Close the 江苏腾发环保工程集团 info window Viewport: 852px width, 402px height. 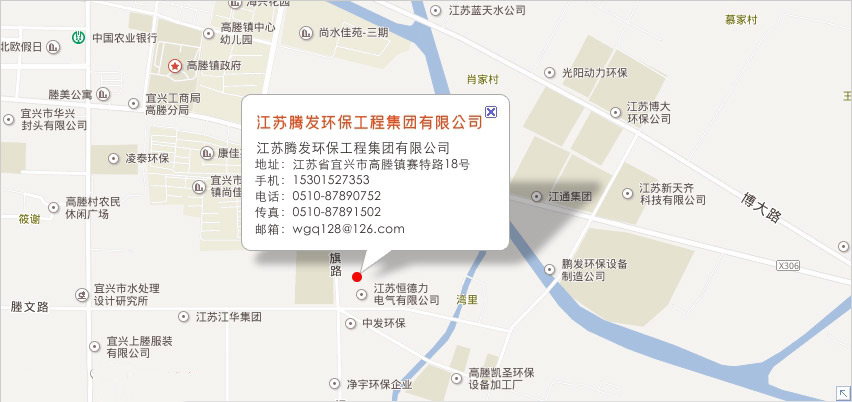[x=491, y=112]
